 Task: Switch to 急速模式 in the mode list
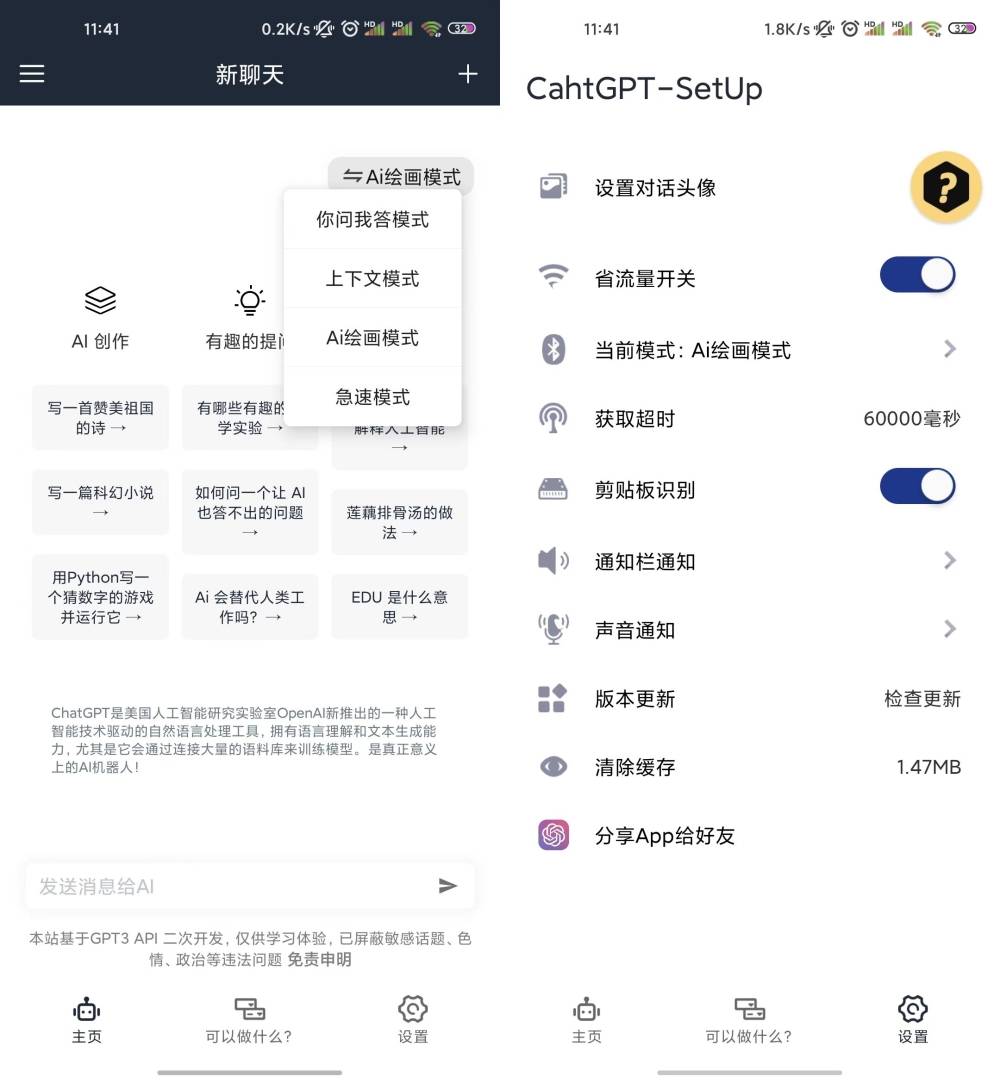(x=372, y=397)
